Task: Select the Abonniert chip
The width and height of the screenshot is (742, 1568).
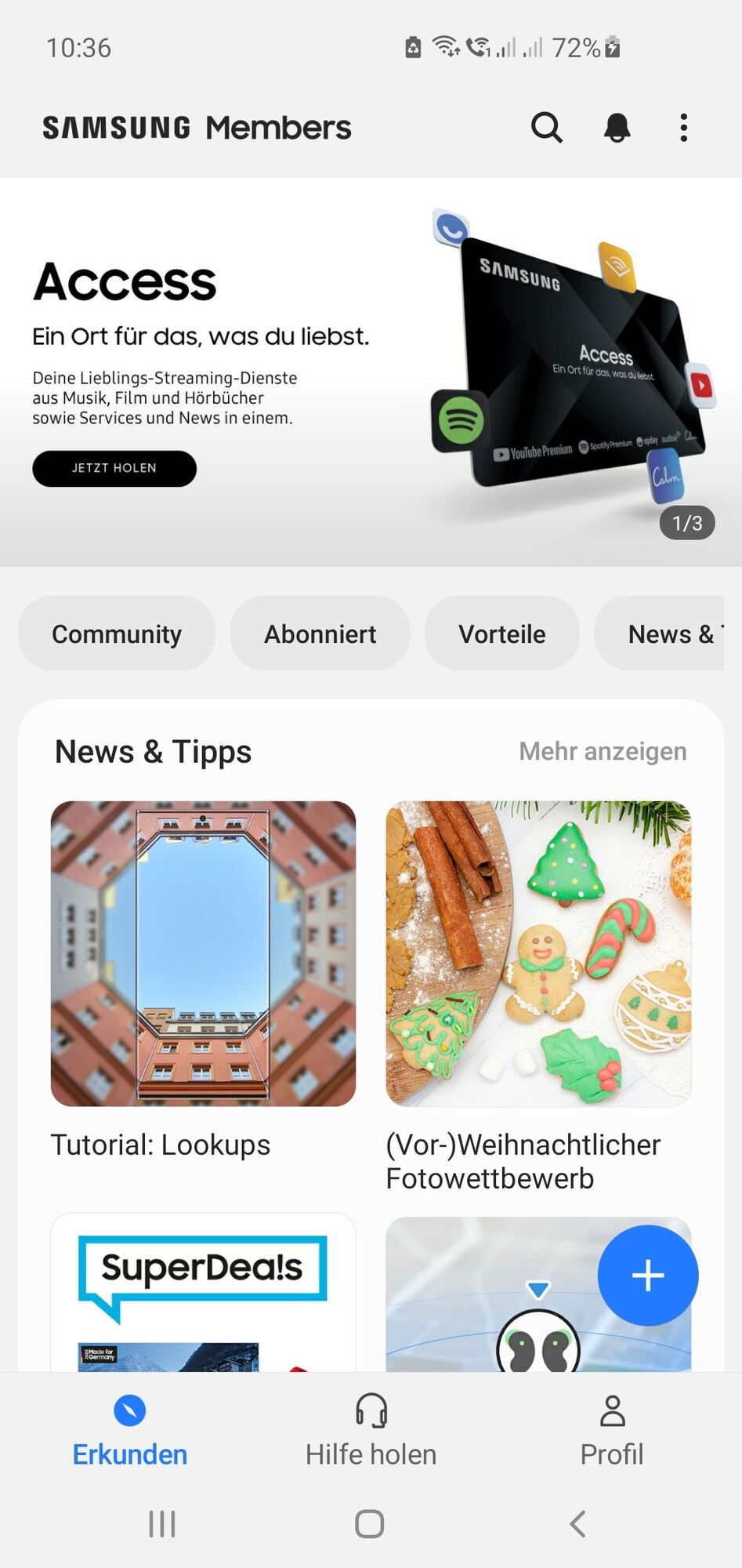Action: [320, 633]
